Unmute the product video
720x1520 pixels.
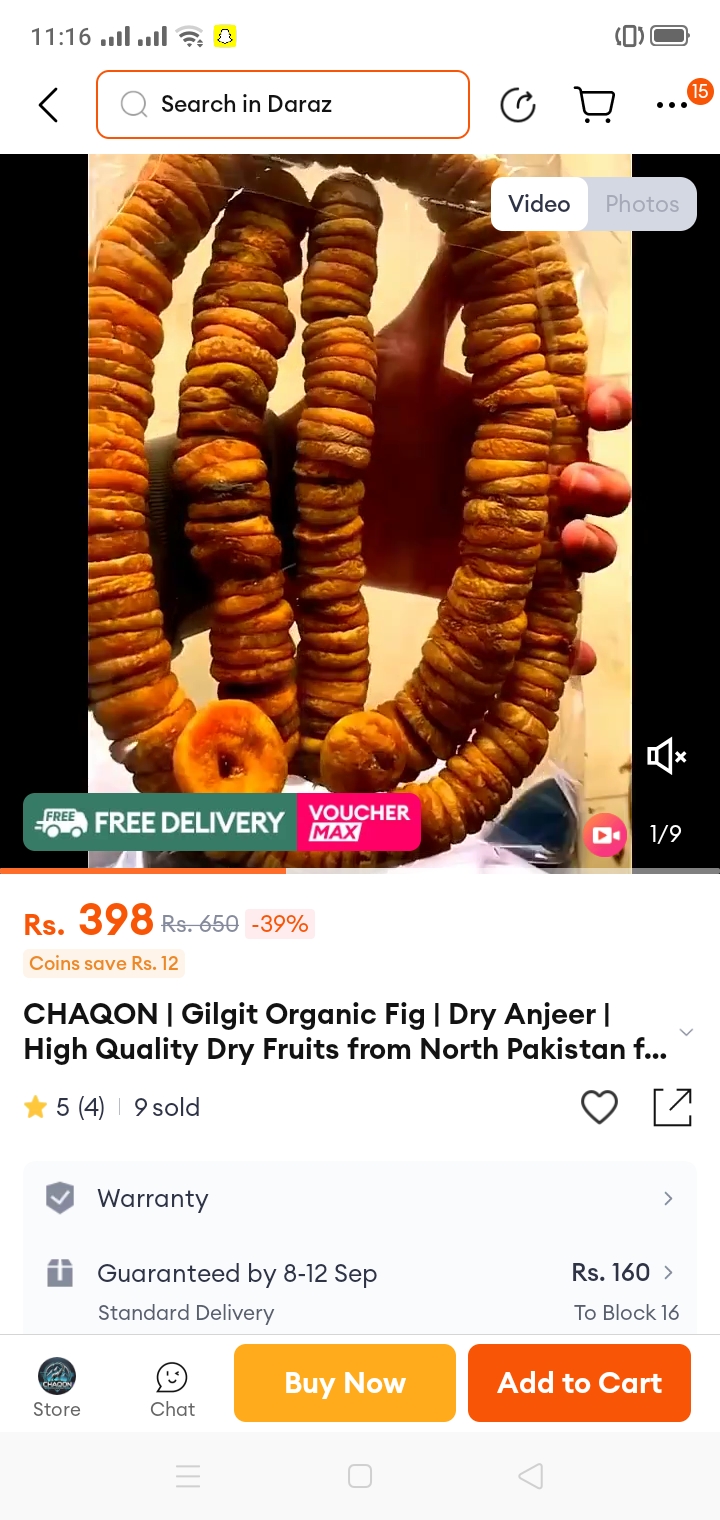[666, 757]
